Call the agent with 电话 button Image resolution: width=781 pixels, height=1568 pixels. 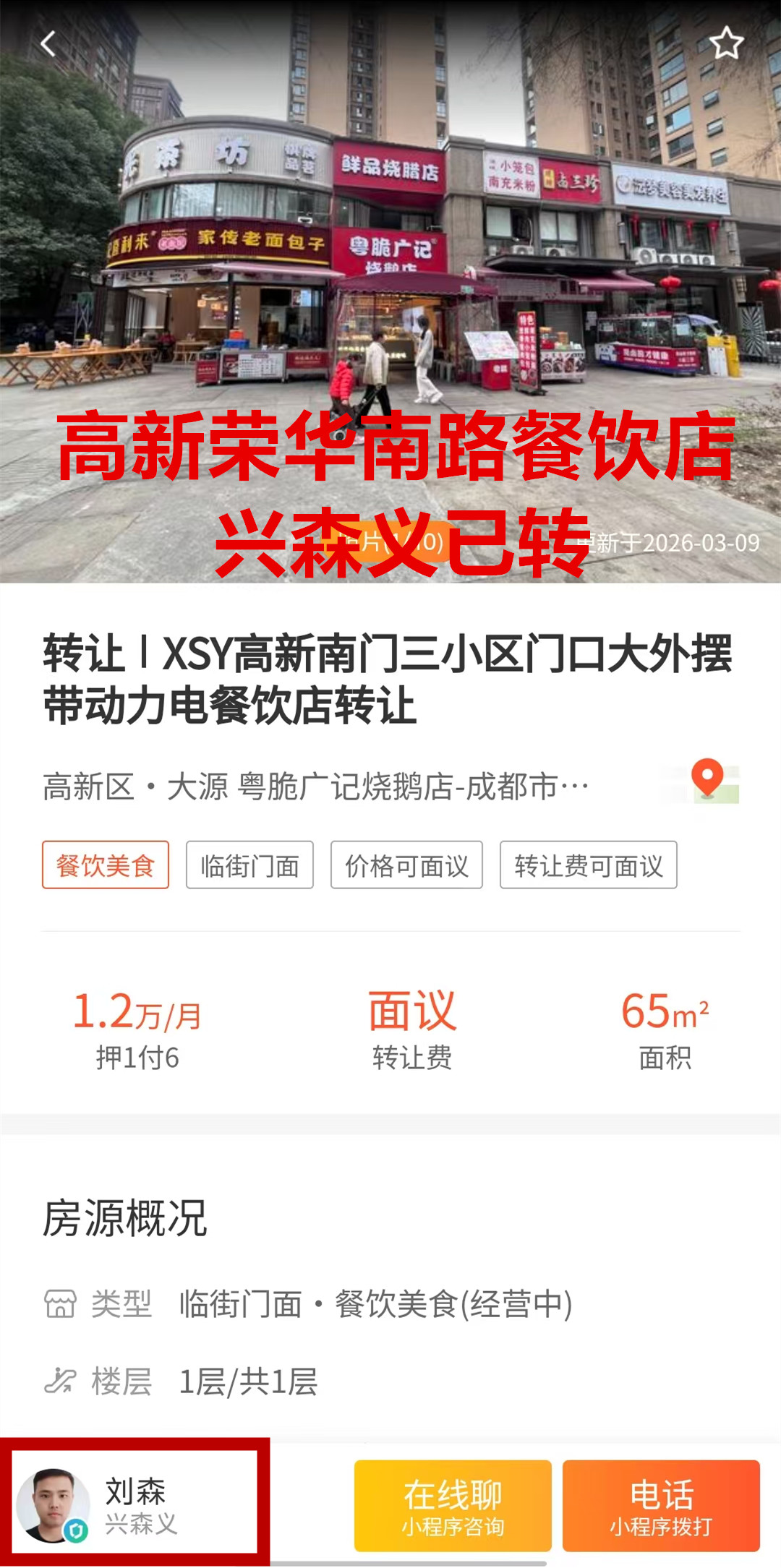pyautogui.click(x=661, y=1506)
